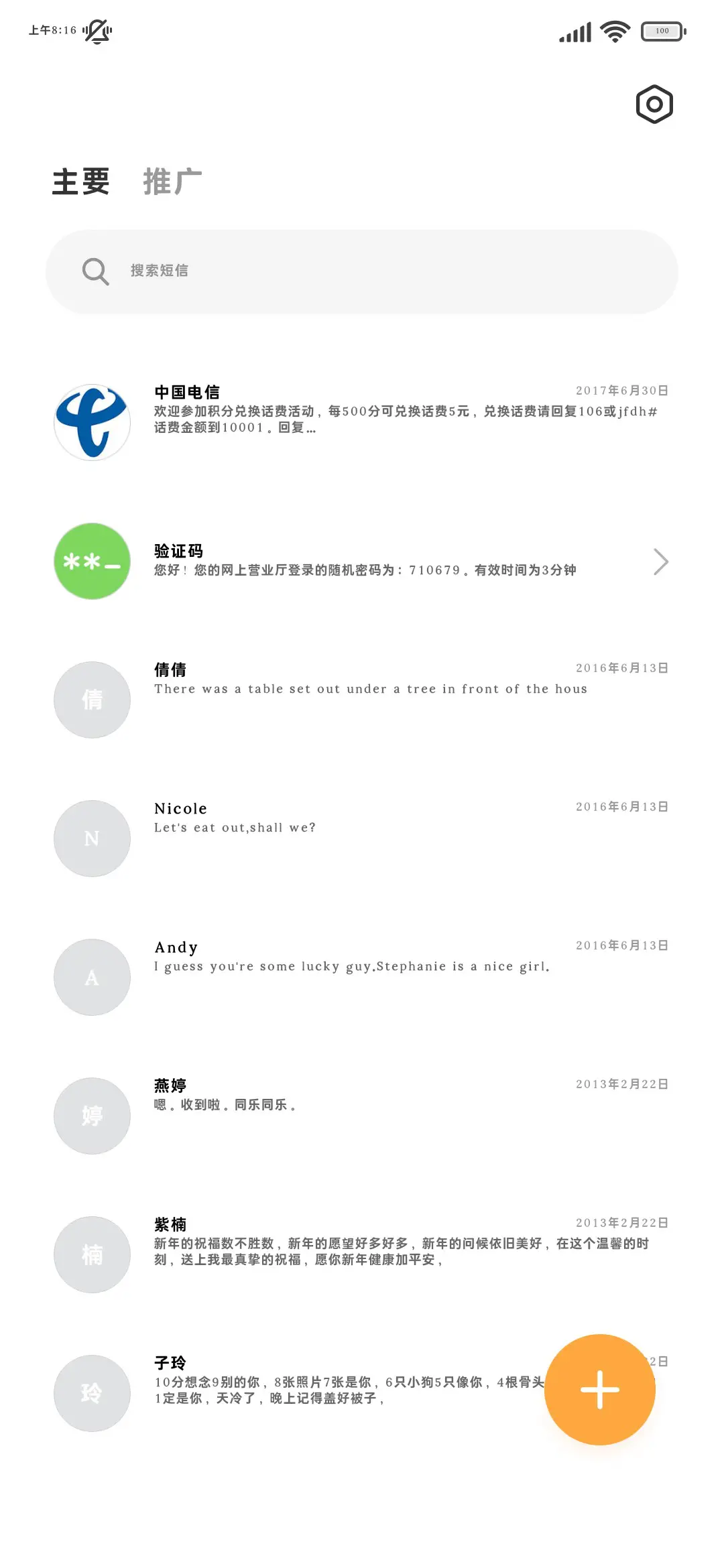This screenshot has height=1568, width=724.
Task: Select the 主要 tab
Action: (81, 182)
